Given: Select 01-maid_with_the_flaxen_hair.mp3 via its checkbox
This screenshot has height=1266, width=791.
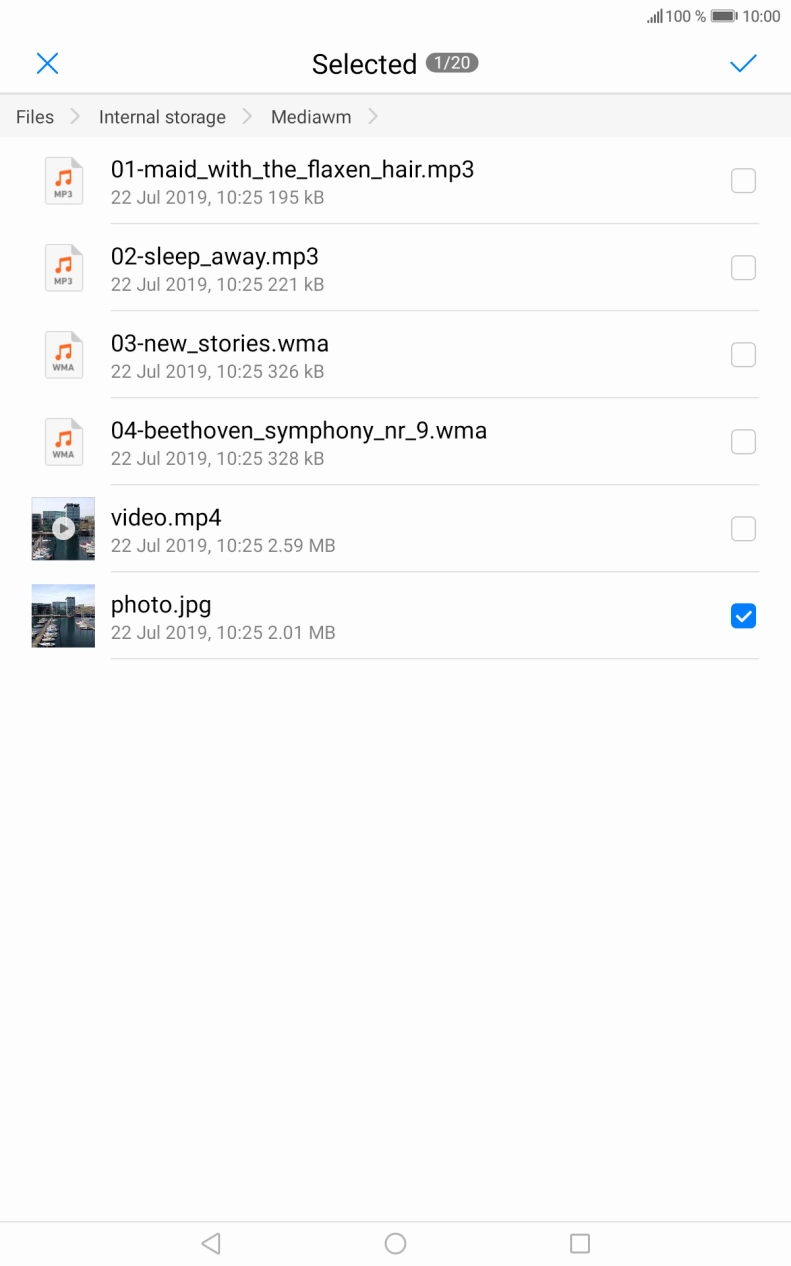Looking at the screenshot, I should (x=743, y=180).
